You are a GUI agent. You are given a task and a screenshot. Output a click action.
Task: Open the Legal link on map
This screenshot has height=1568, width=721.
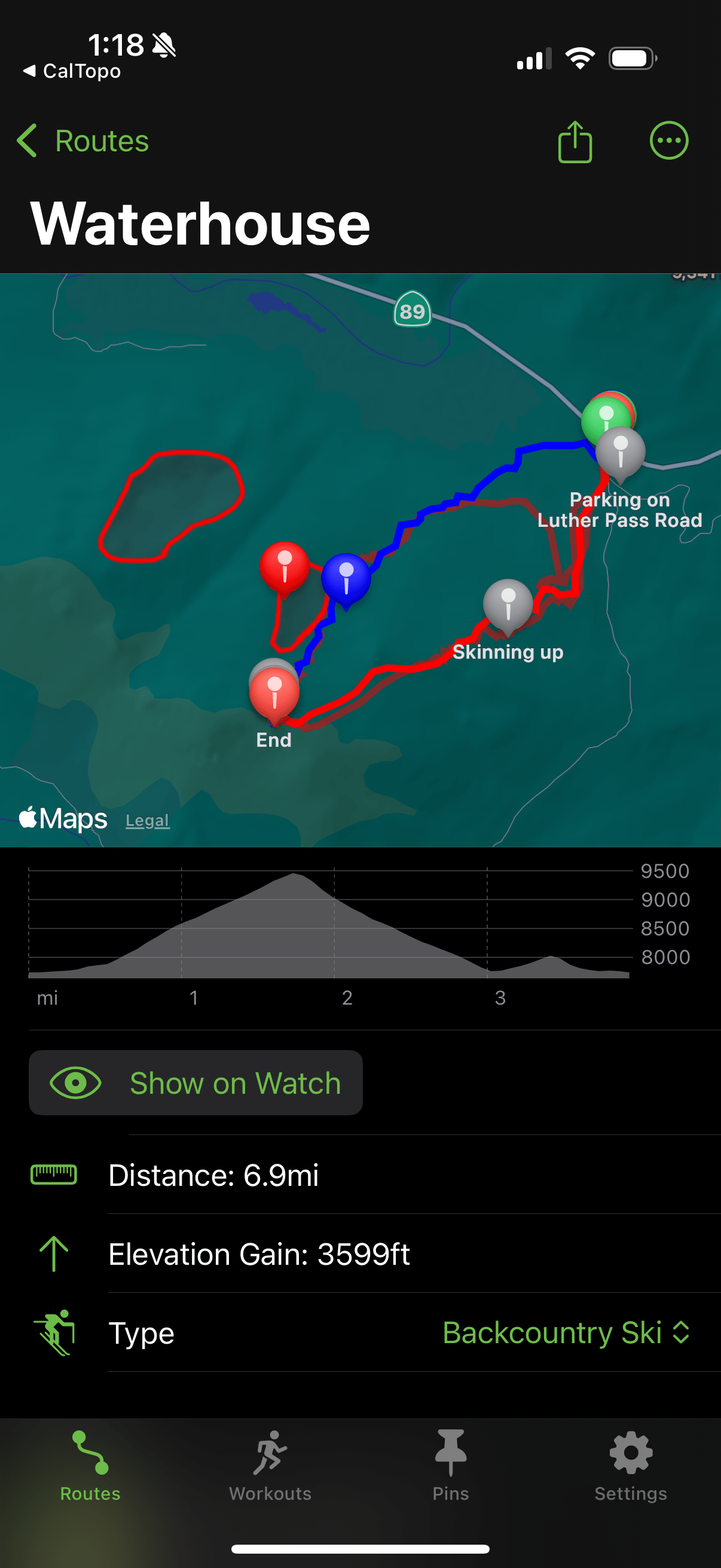click(147, 820)
